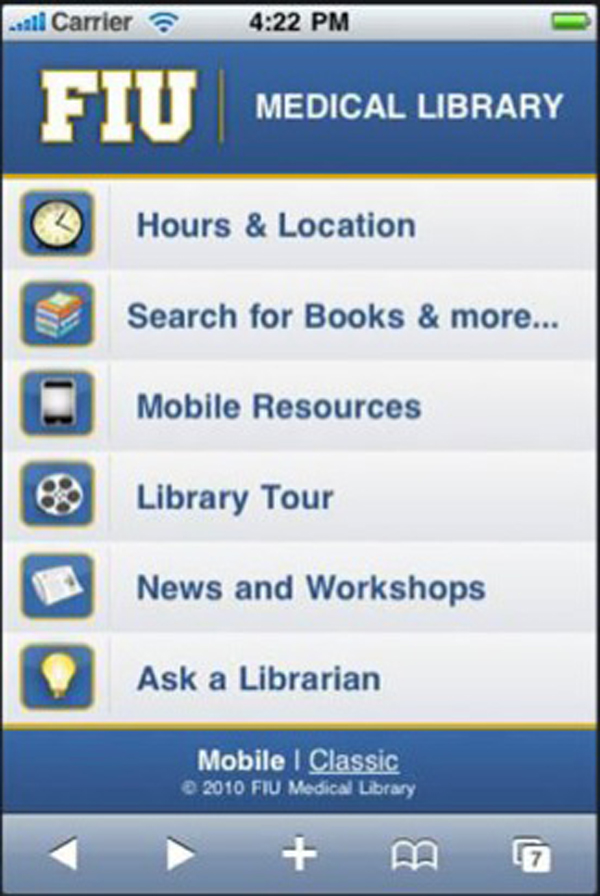
Task: Open the browser bookmarks book icon
Action: [414, 854]
